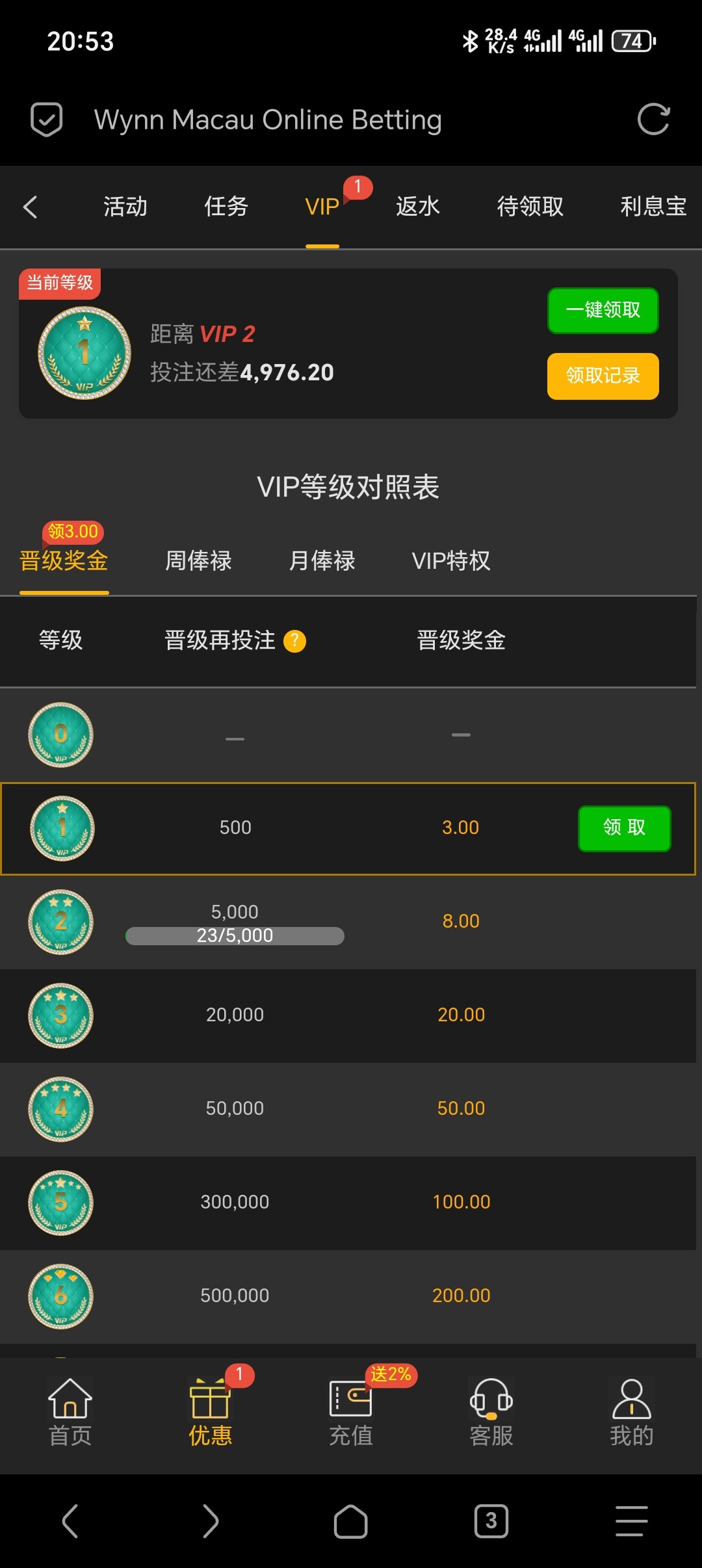Open the 我的 profile tab
The height and width of the screenshot is (1568, 702).
tap(632, 1412)
